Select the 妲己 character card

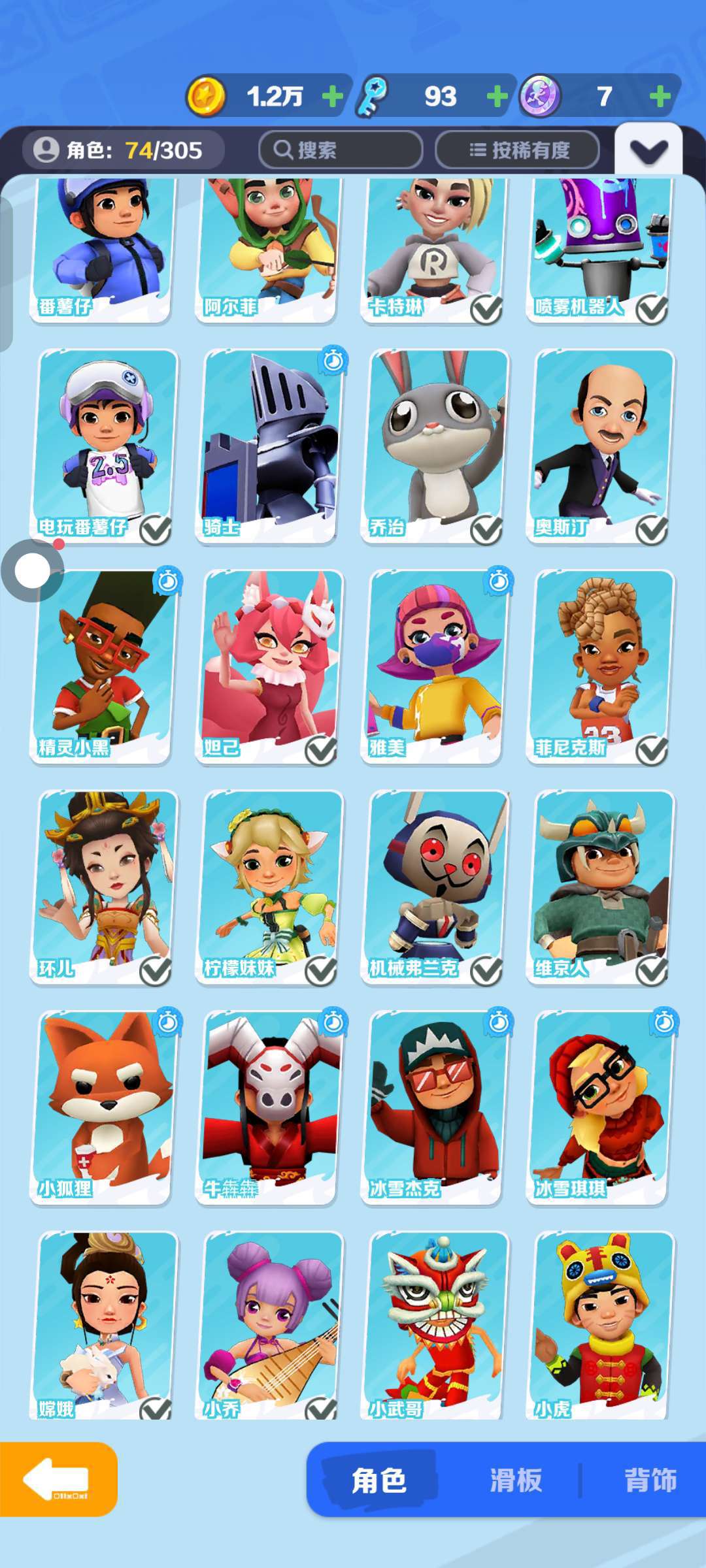coord(269,666)
